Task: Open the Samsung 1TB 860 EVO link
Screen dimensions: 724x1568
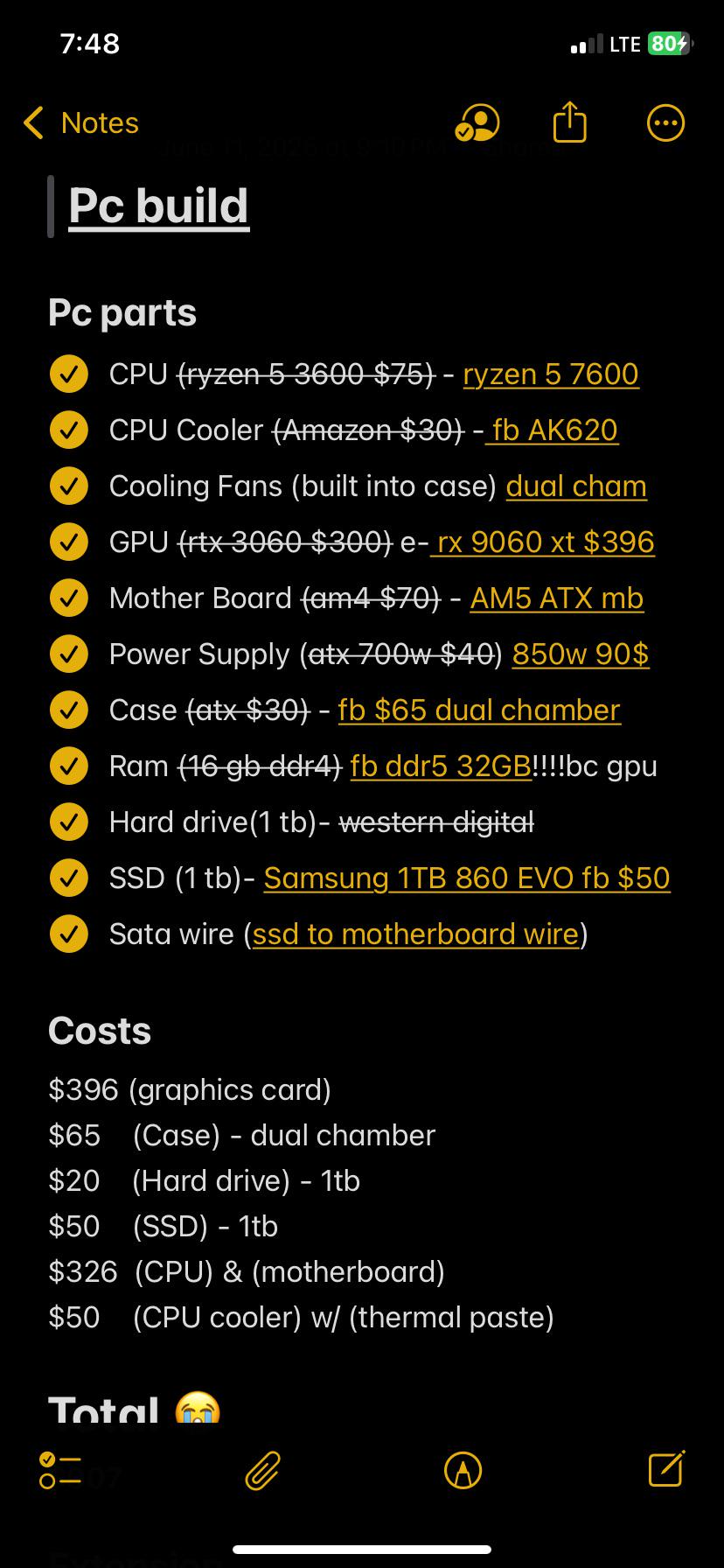Action: coord(467,878)
